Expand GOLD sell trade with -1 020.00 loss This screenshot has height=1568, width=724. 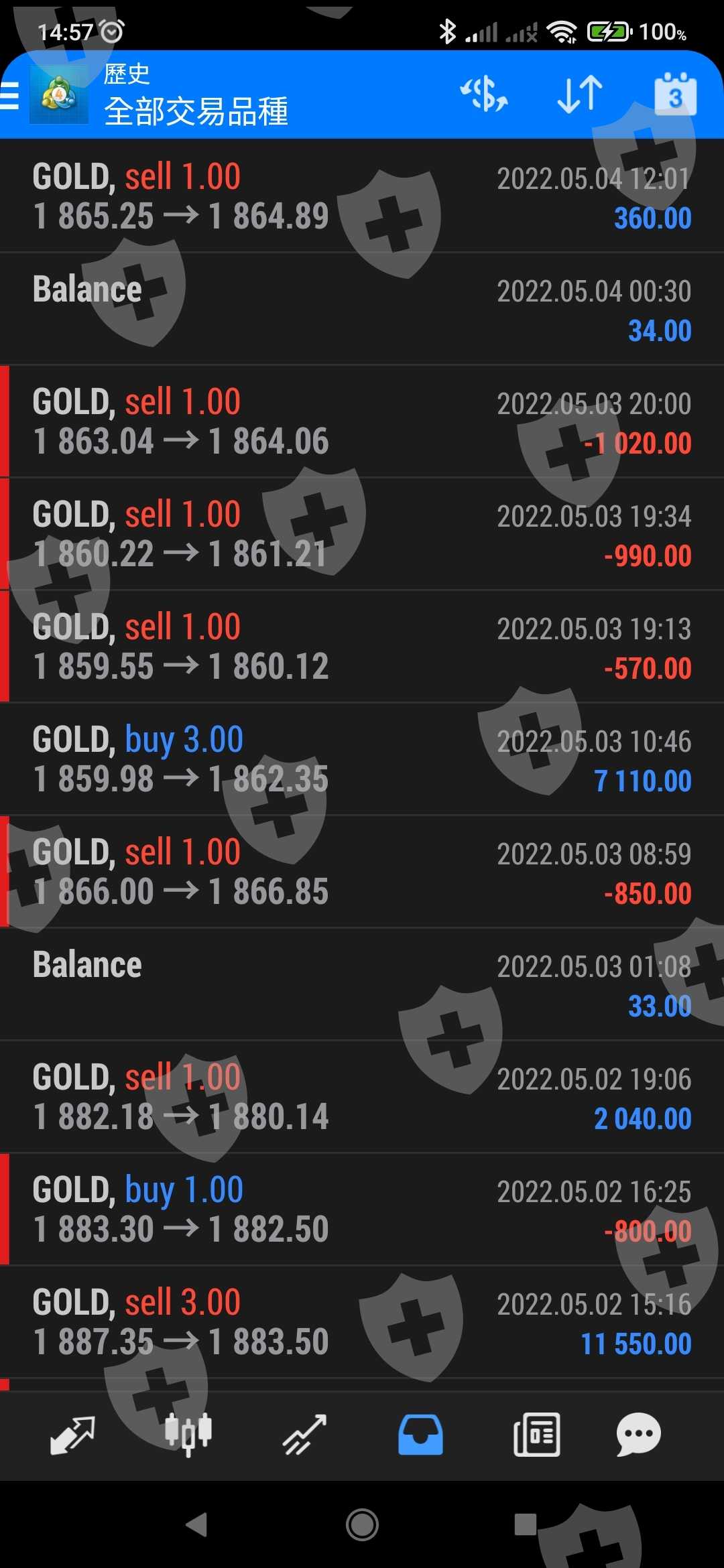(x=362, y=421)
